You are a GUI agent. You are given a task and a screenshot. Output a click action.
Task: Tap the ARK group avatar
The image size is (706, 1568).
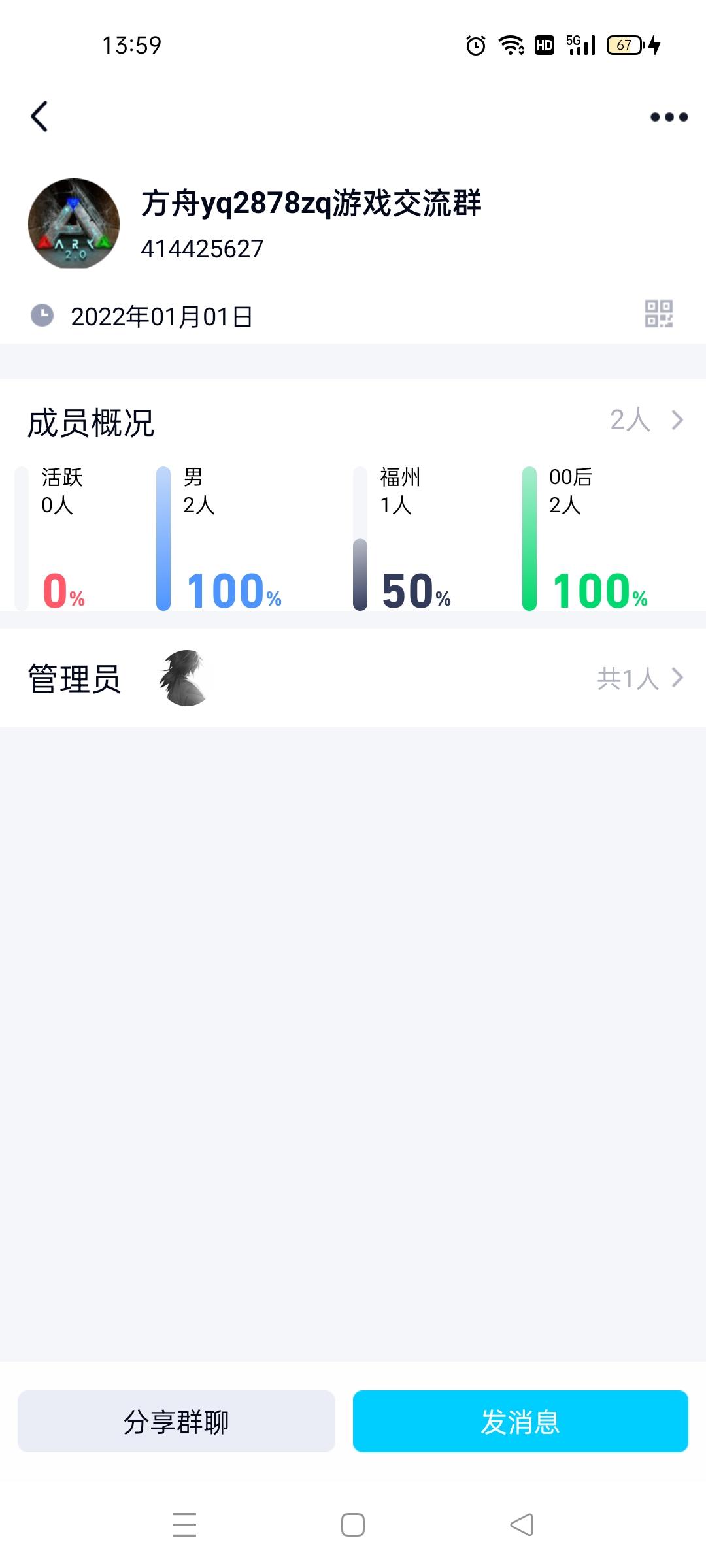coord(74,224)
